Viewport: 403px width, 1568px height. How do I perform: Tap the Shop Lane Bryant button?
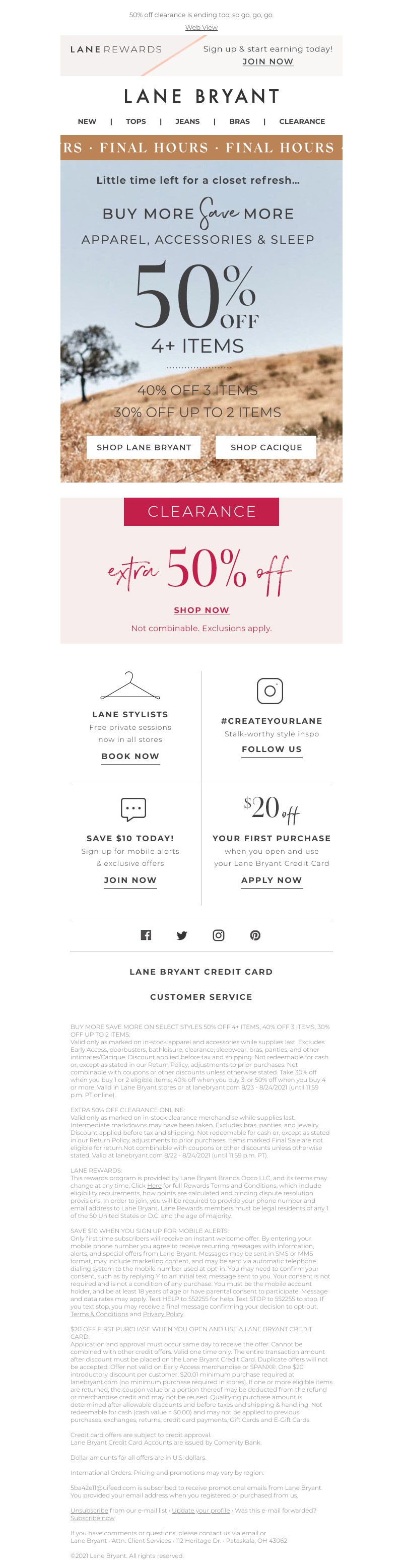(x=144, y=447)
